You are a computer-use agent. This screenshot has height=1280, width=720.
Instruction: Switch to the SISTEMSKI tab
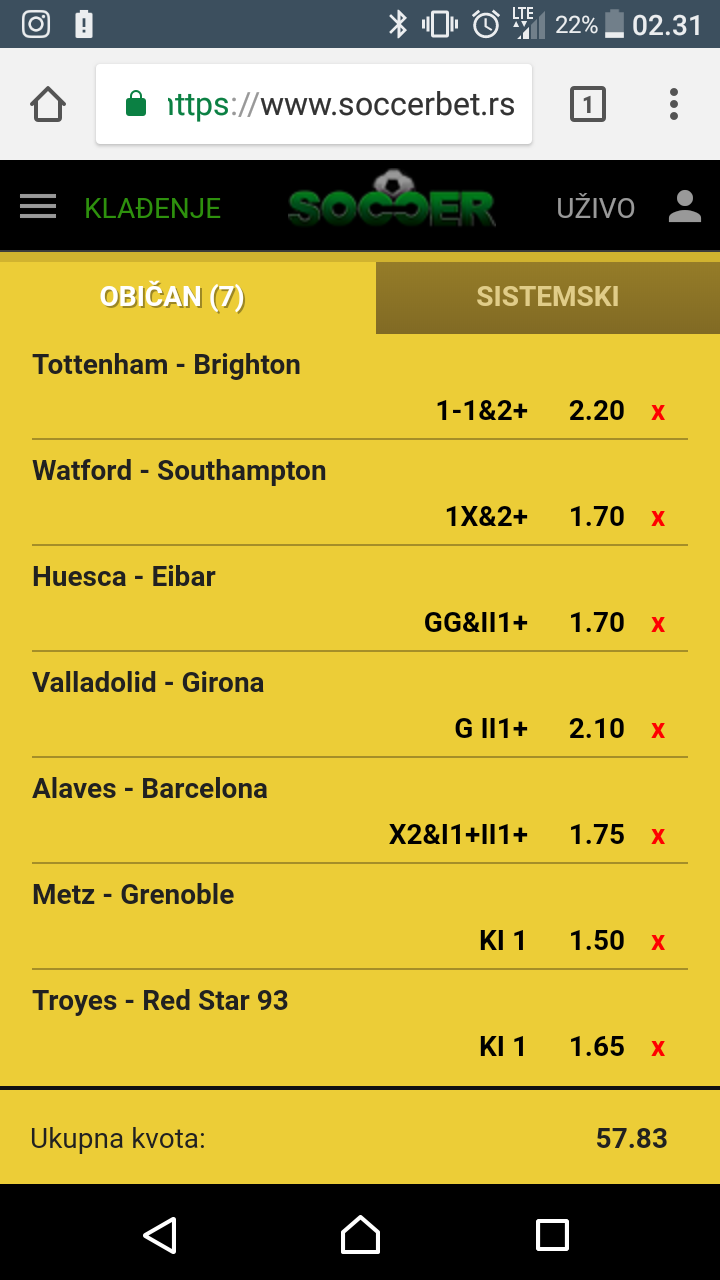pyautogui.click(x=548, y=297)
